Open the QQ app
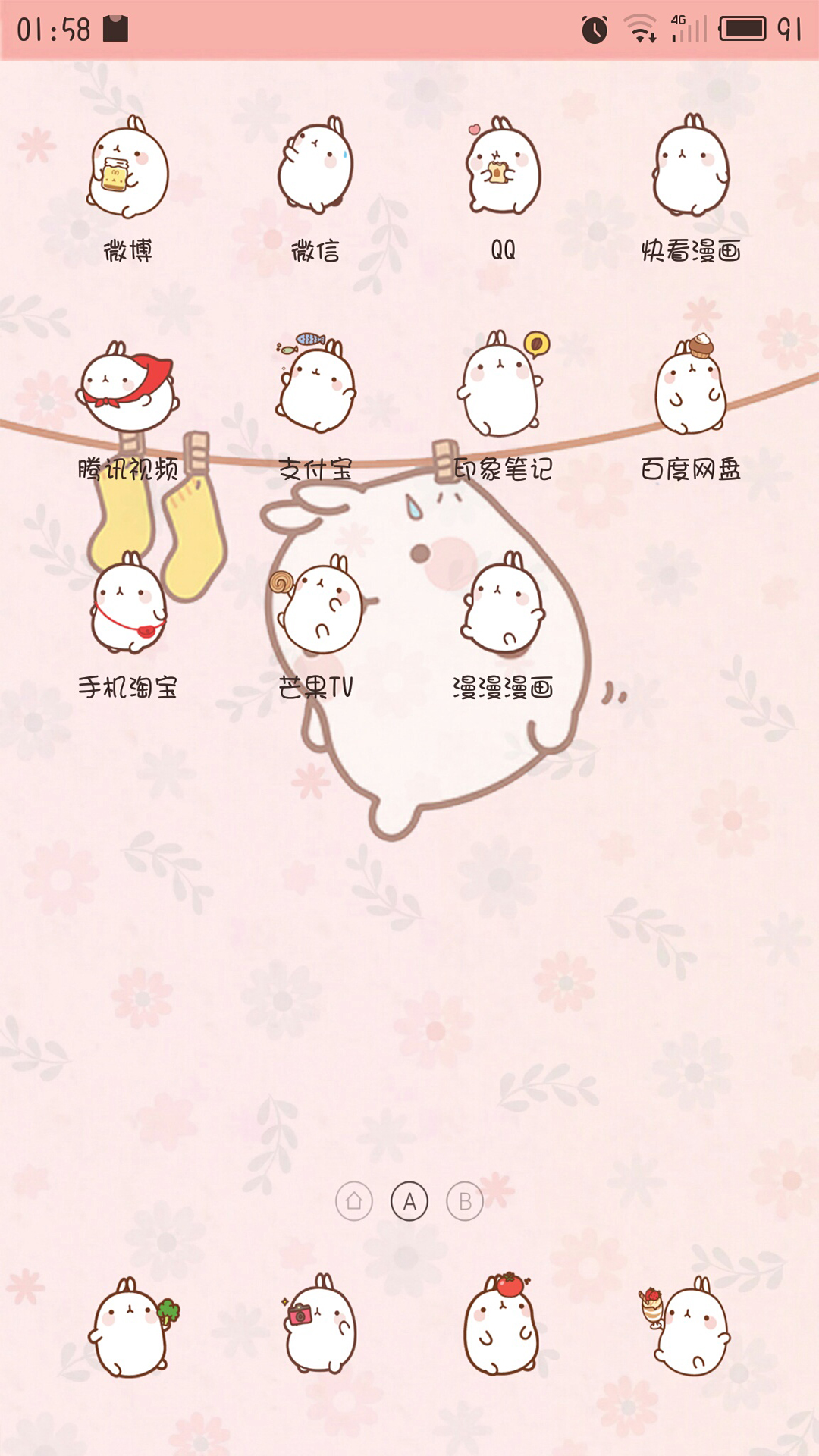Screen dimensions: 819x1456 point(503,171)
